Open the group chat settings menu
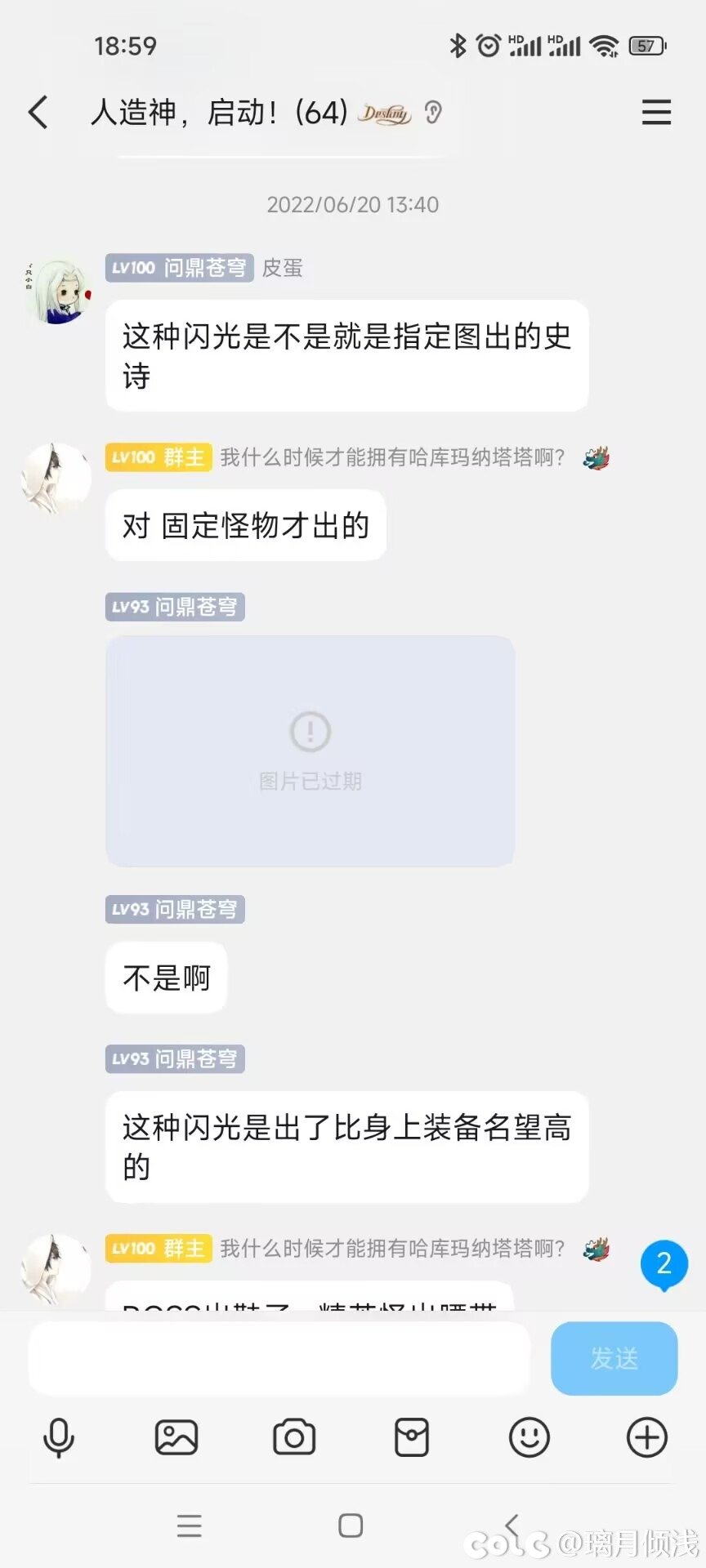 point(656,112)
